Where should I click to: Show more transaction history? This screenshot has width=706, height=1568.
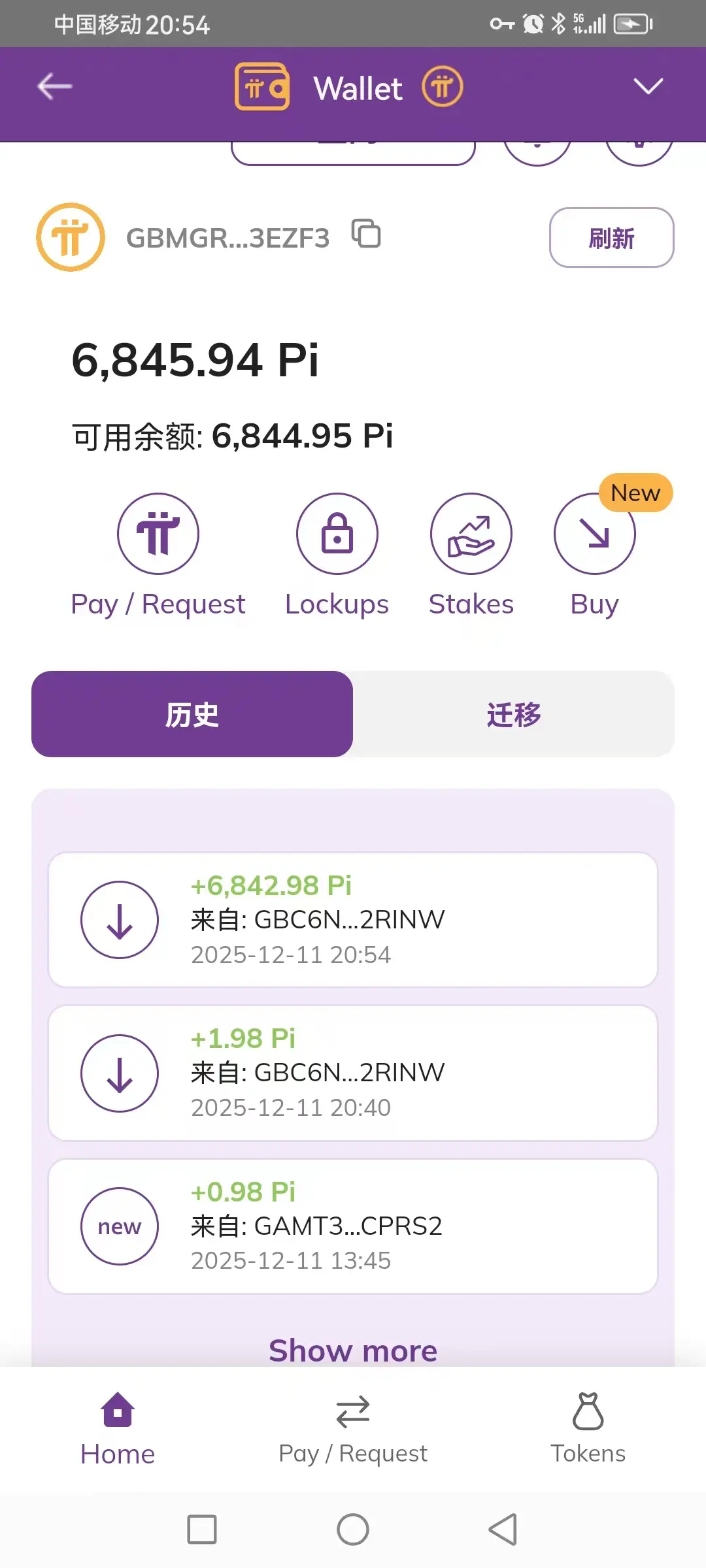[353, 1350]
